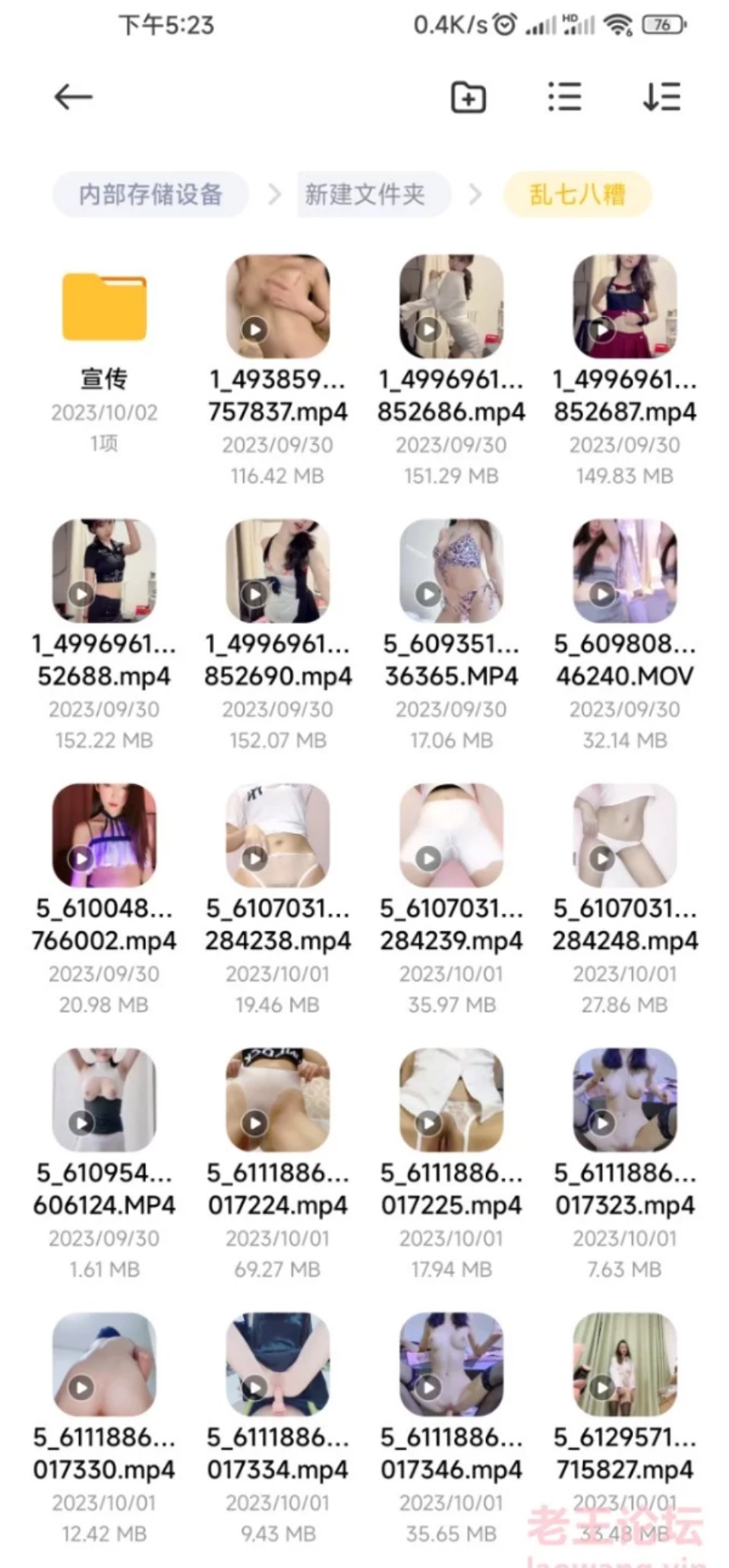Go to 新建文件夹 in breadcrumb
The height and width of the screenshot is (1568, 729).
tap(364, 194)
